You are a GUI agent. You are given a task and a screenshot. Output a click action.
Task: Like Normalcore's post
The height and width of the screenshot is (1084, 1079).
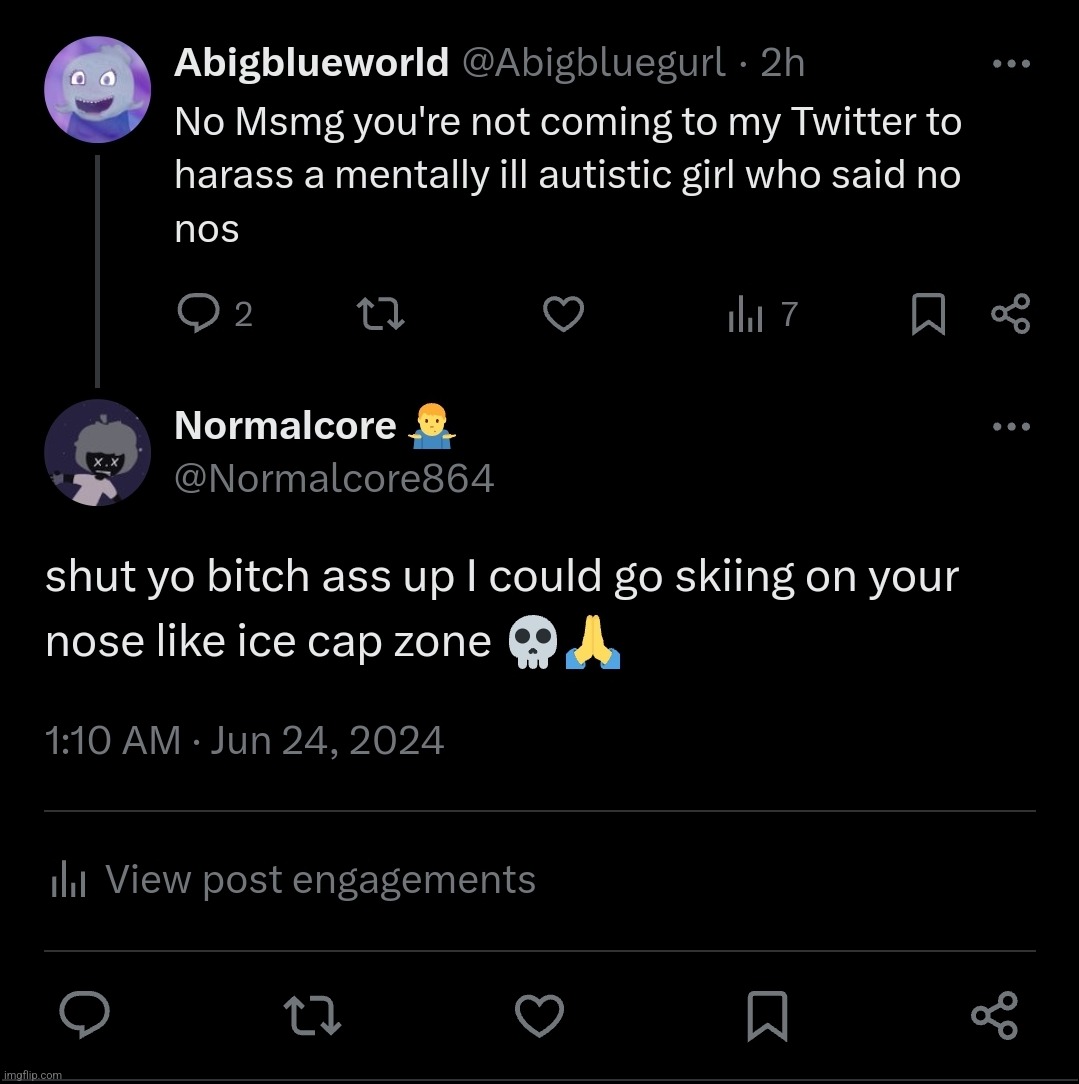point(539,1017)
